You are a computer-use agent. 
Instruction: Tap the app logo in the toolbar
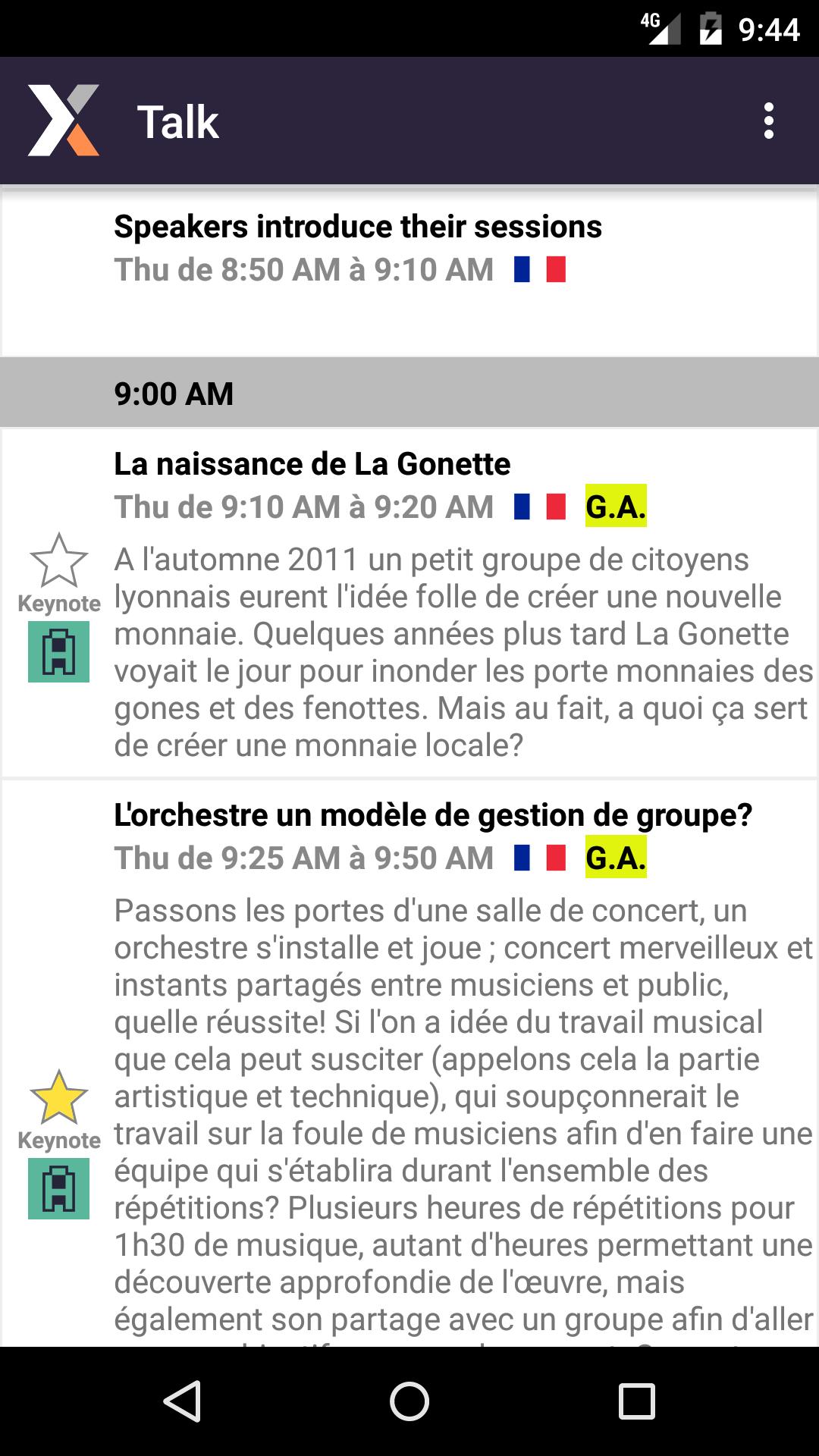pos(64,121)
